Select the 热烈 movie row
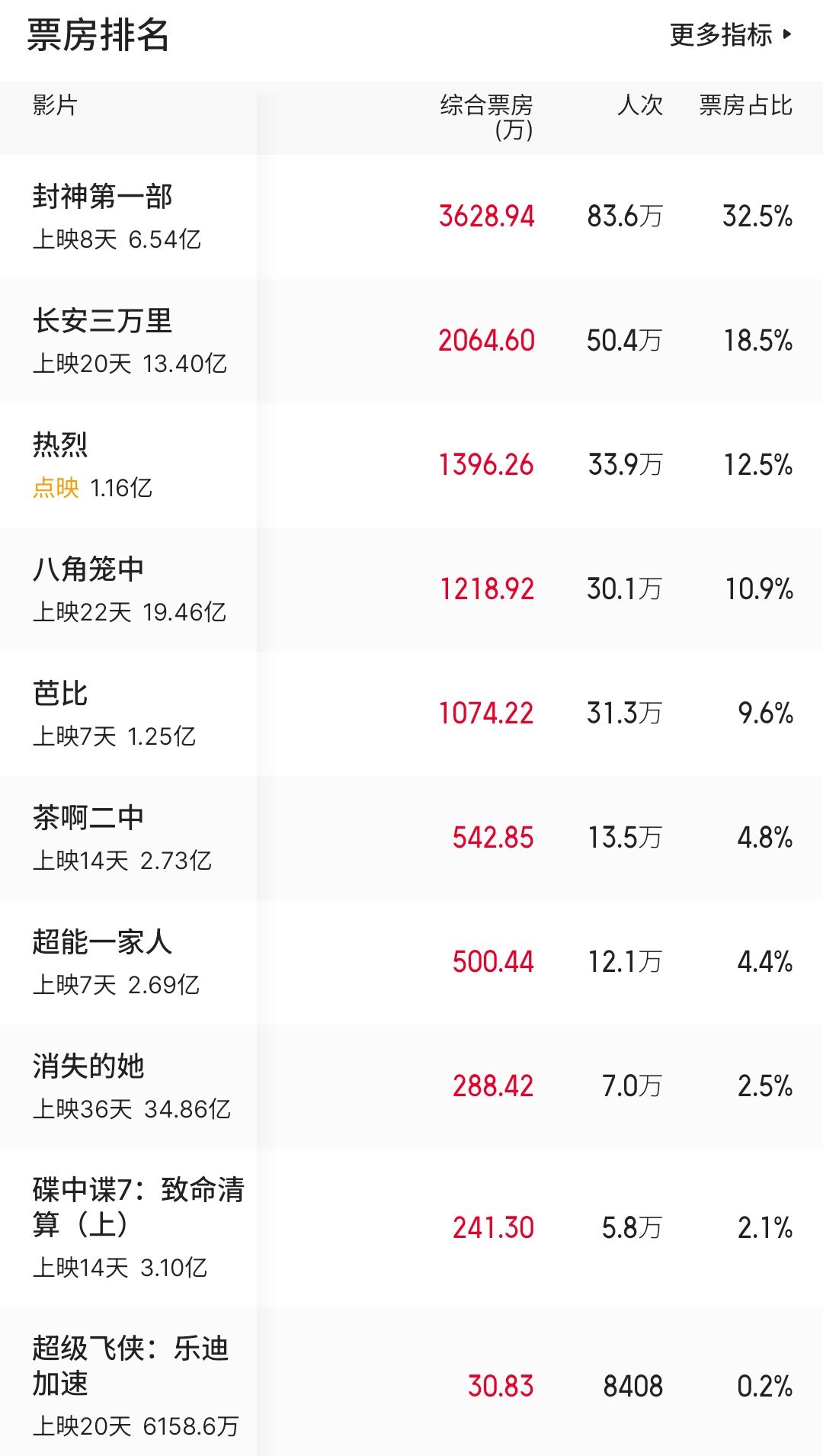The width and height of the screenshot is (823, 1456). (x=411, y=466)
